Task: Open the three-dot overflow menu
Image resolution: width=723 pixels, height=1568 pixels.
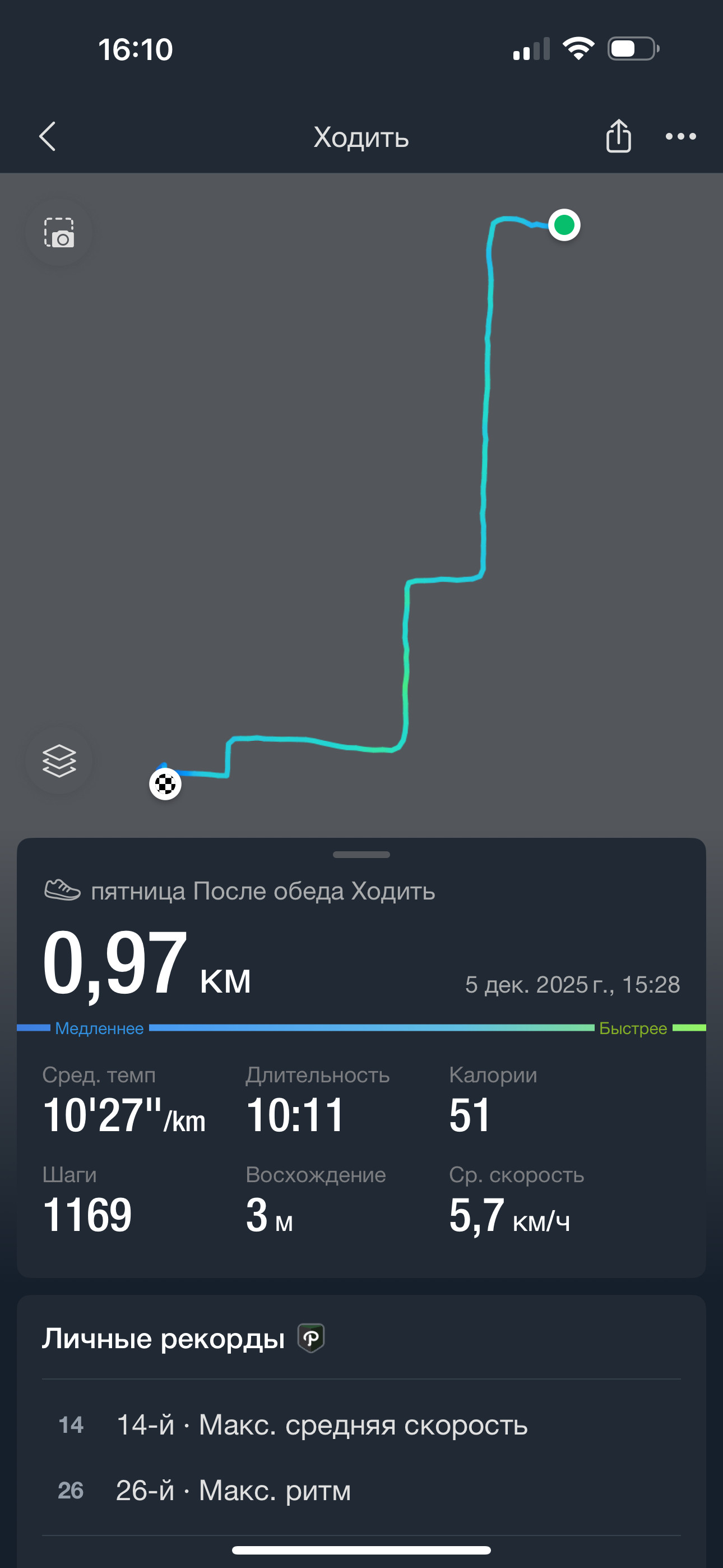Action: coord(680,136)
